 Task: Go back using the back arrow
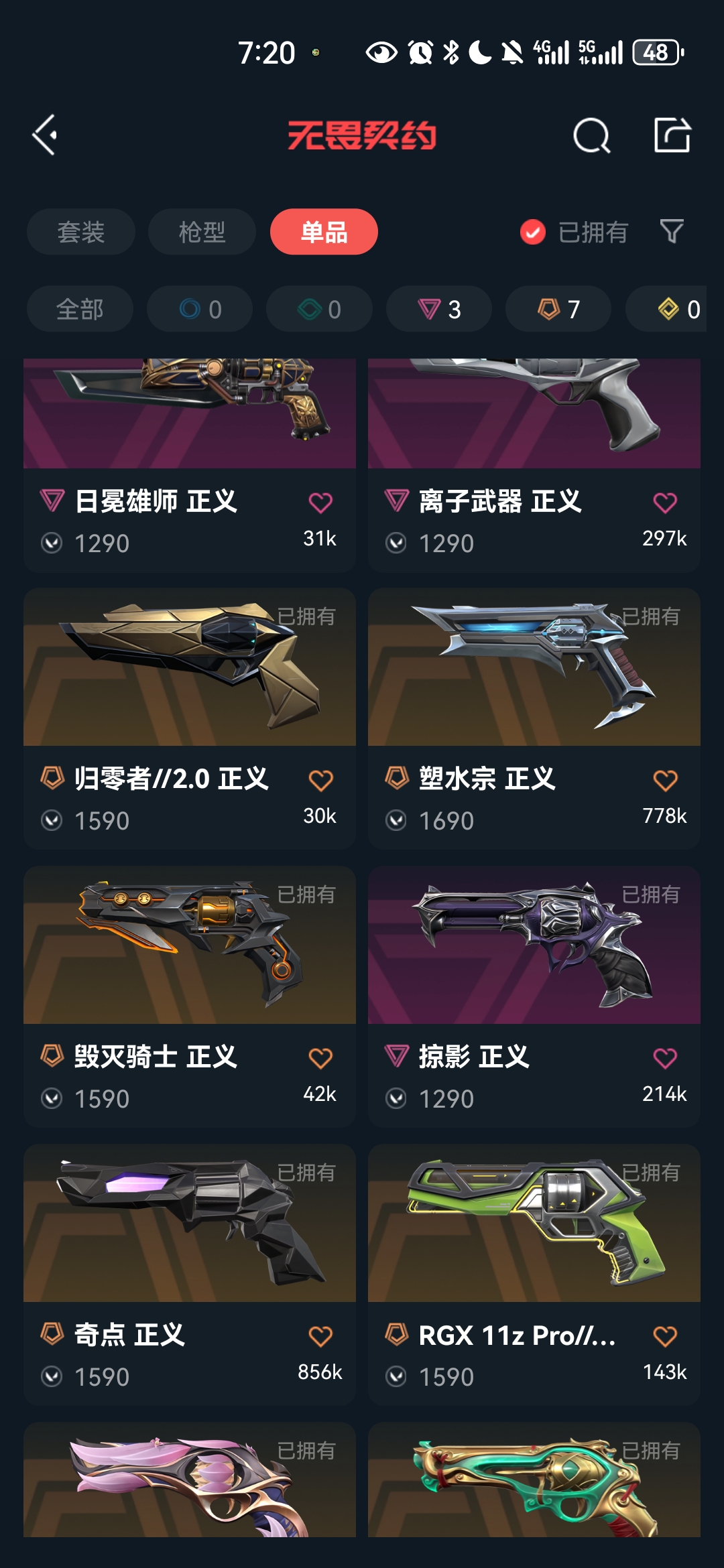[x=45, y=135]
